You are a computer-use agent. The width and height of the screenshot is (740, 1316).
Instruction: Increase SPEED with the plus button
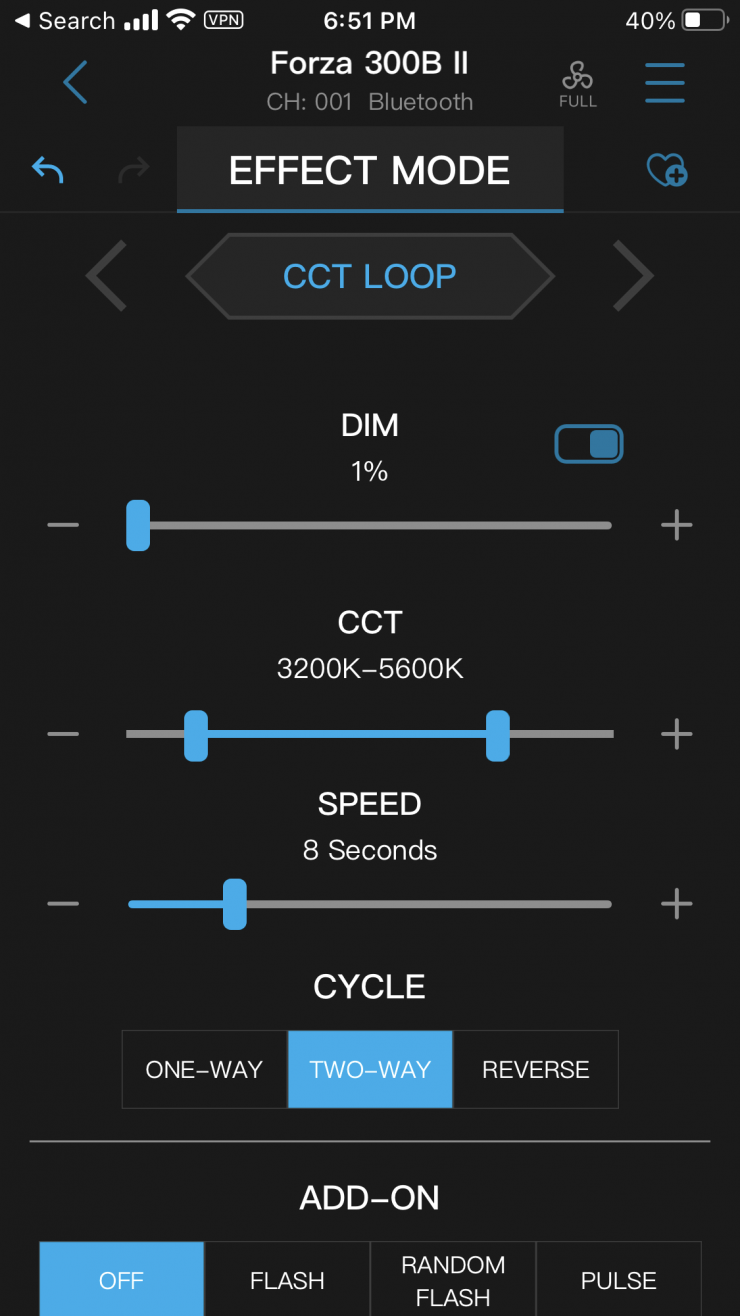click(x=677, y=904)
